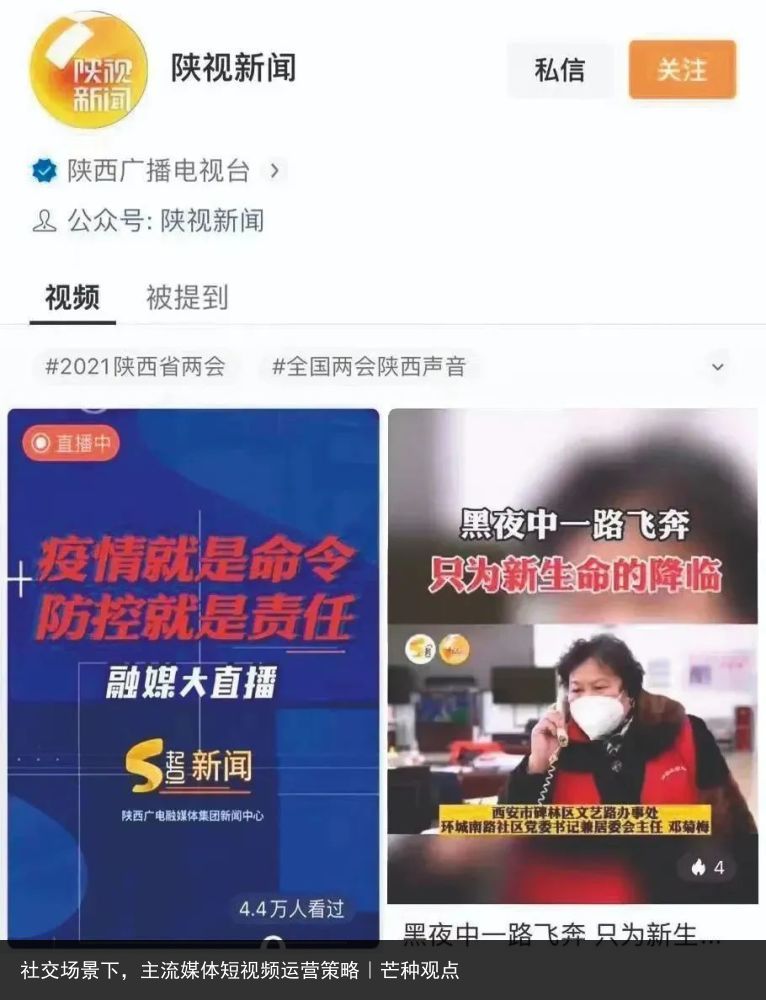Expand the topic list chevron
Screen dimensions: 766x1000
pyautogui.click(x=717, y=368)
